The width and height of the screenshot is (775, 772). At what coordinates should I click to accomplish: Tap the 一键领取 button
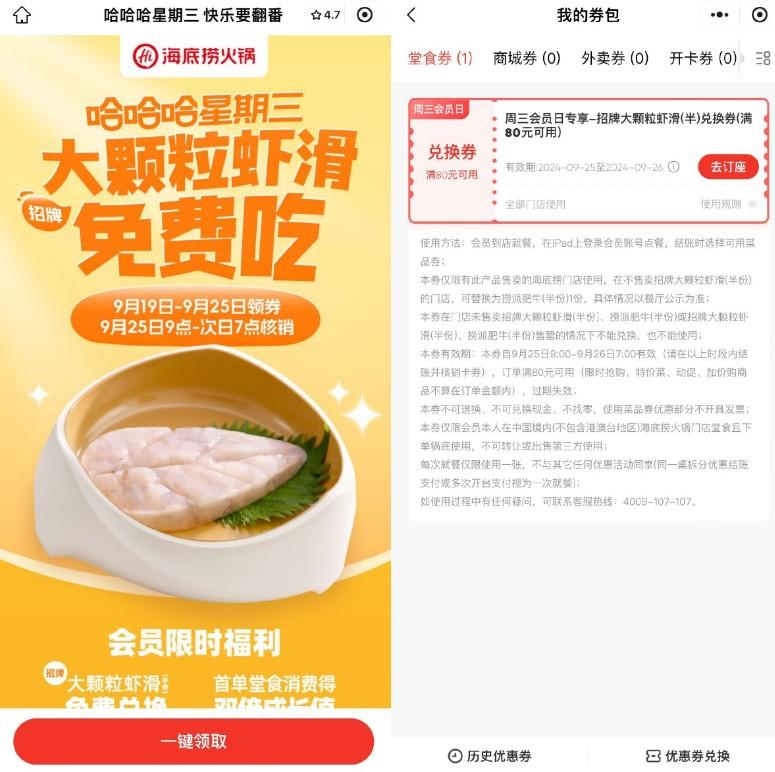click(193, 741)
